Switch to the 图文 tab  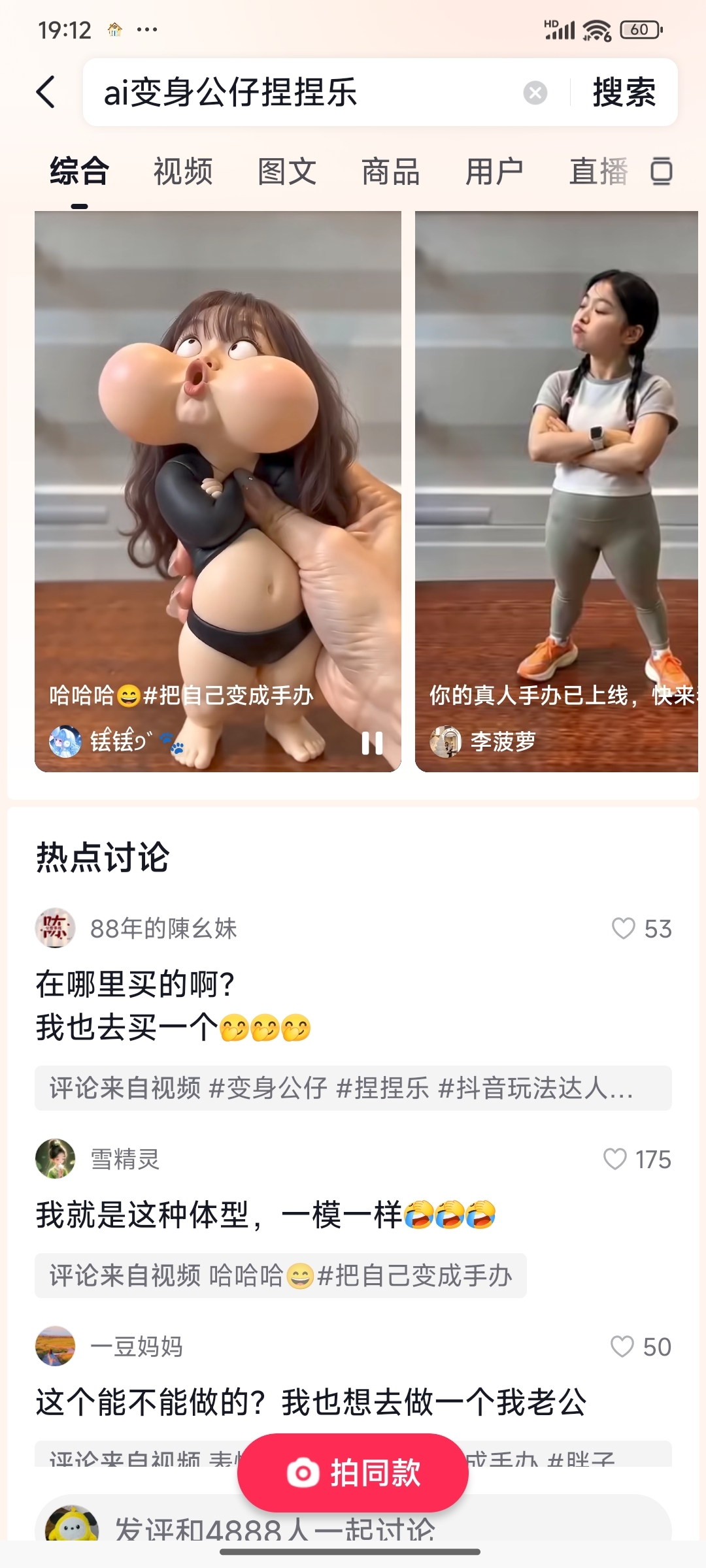click(x=287, y=172)
